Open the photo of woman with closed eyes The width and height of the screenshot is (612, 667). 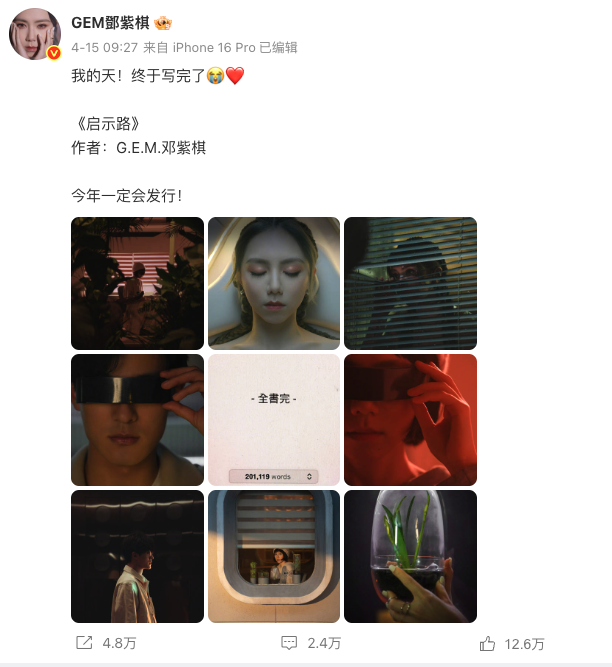coord(274,283)
